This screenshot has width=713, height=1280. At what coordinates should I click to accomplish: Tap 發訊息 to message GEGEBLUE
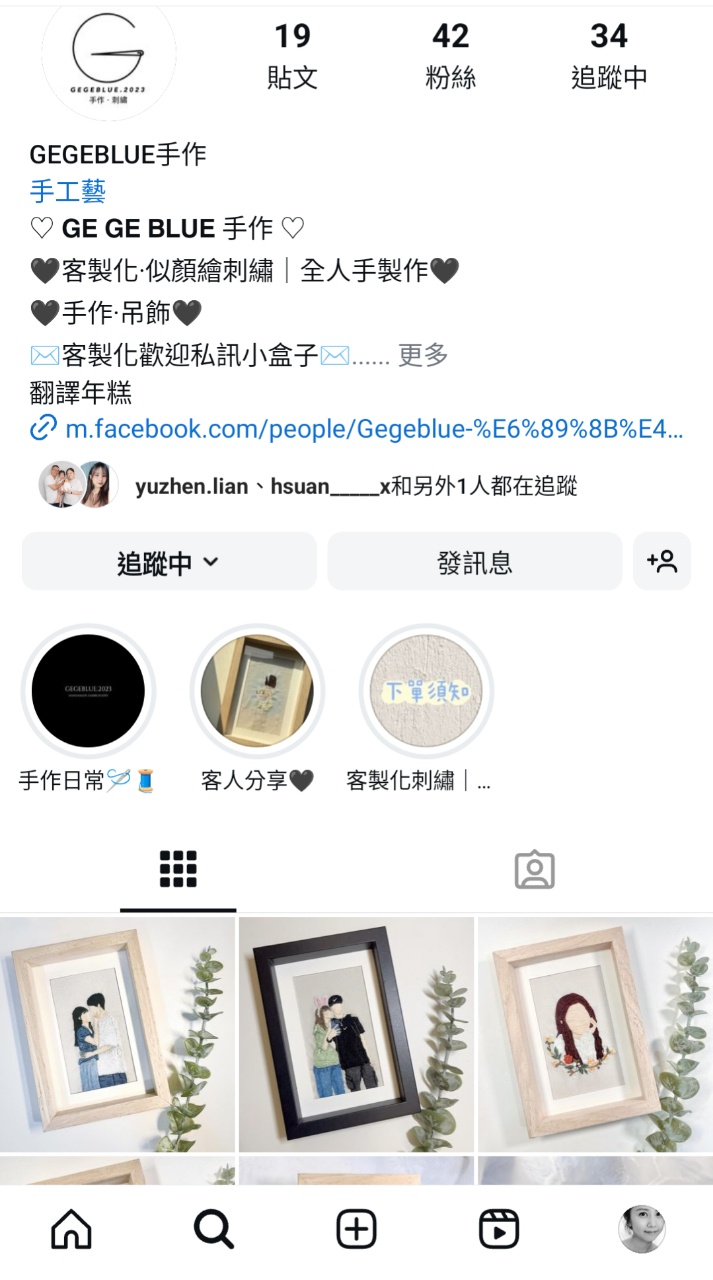click(474, 562)
